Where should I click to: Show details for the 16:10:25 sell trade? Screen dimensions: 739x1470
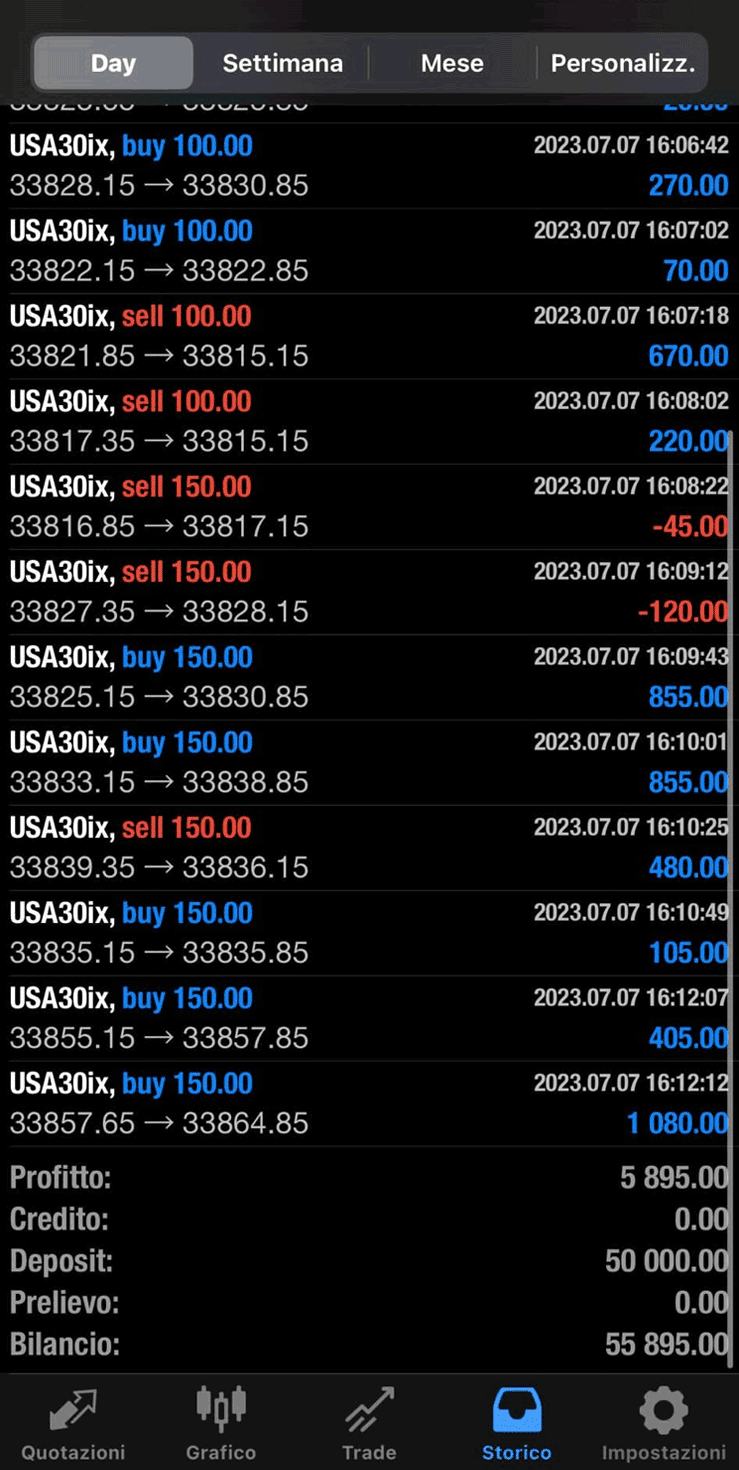click(x=369, y=848)
